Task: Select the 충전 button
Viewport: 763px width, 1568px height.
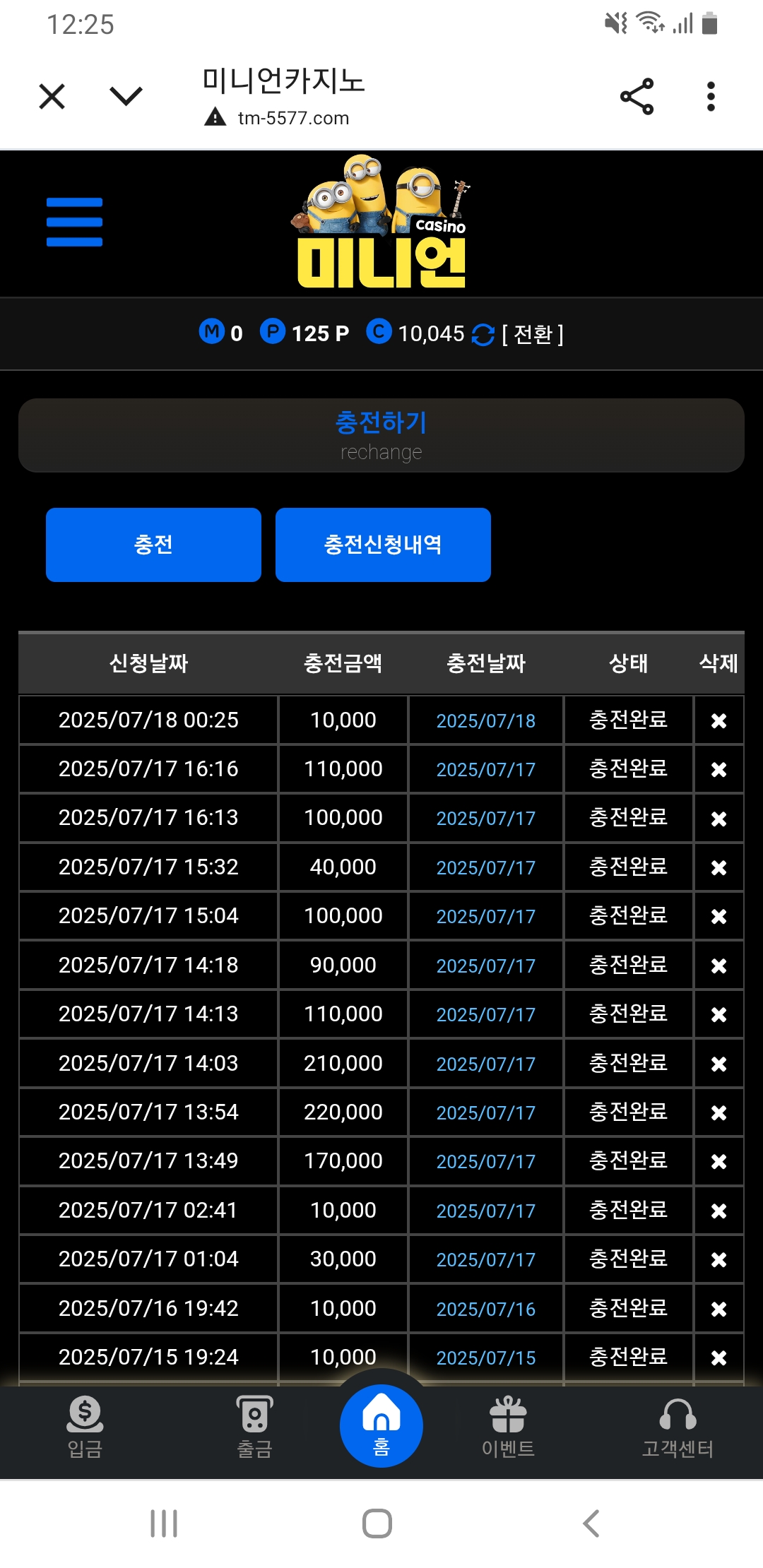Action: coord(153,545)
